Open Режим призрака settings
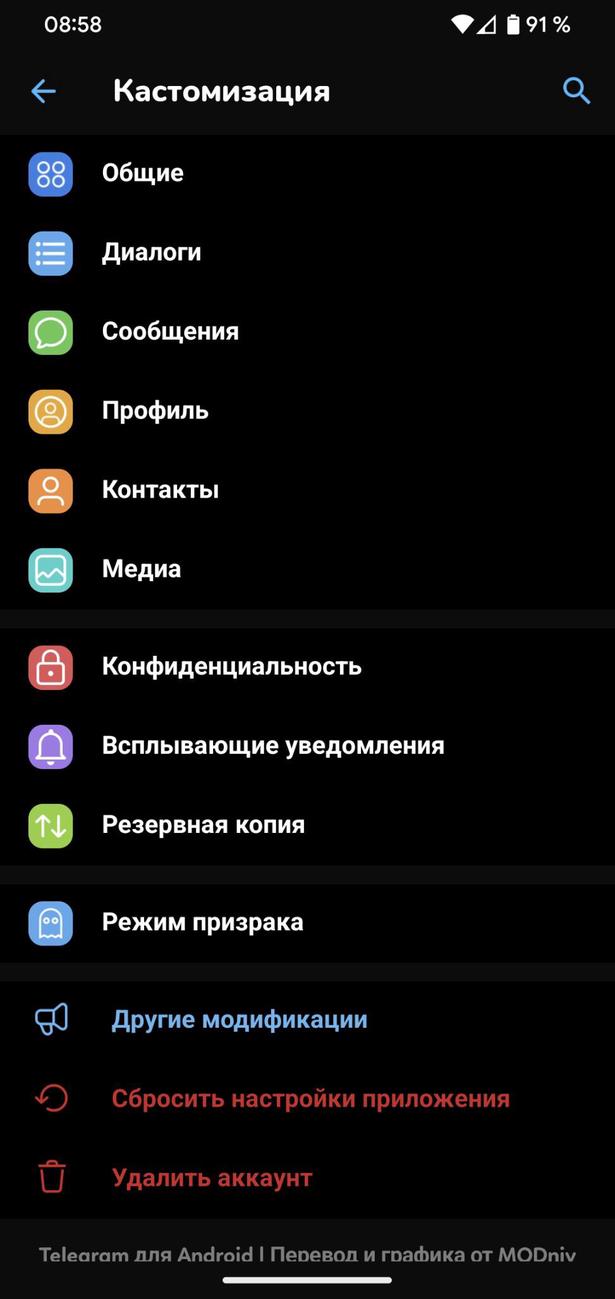Image resolution: width=615 pixels, height=1299 pixels. [x=202, y=922]
